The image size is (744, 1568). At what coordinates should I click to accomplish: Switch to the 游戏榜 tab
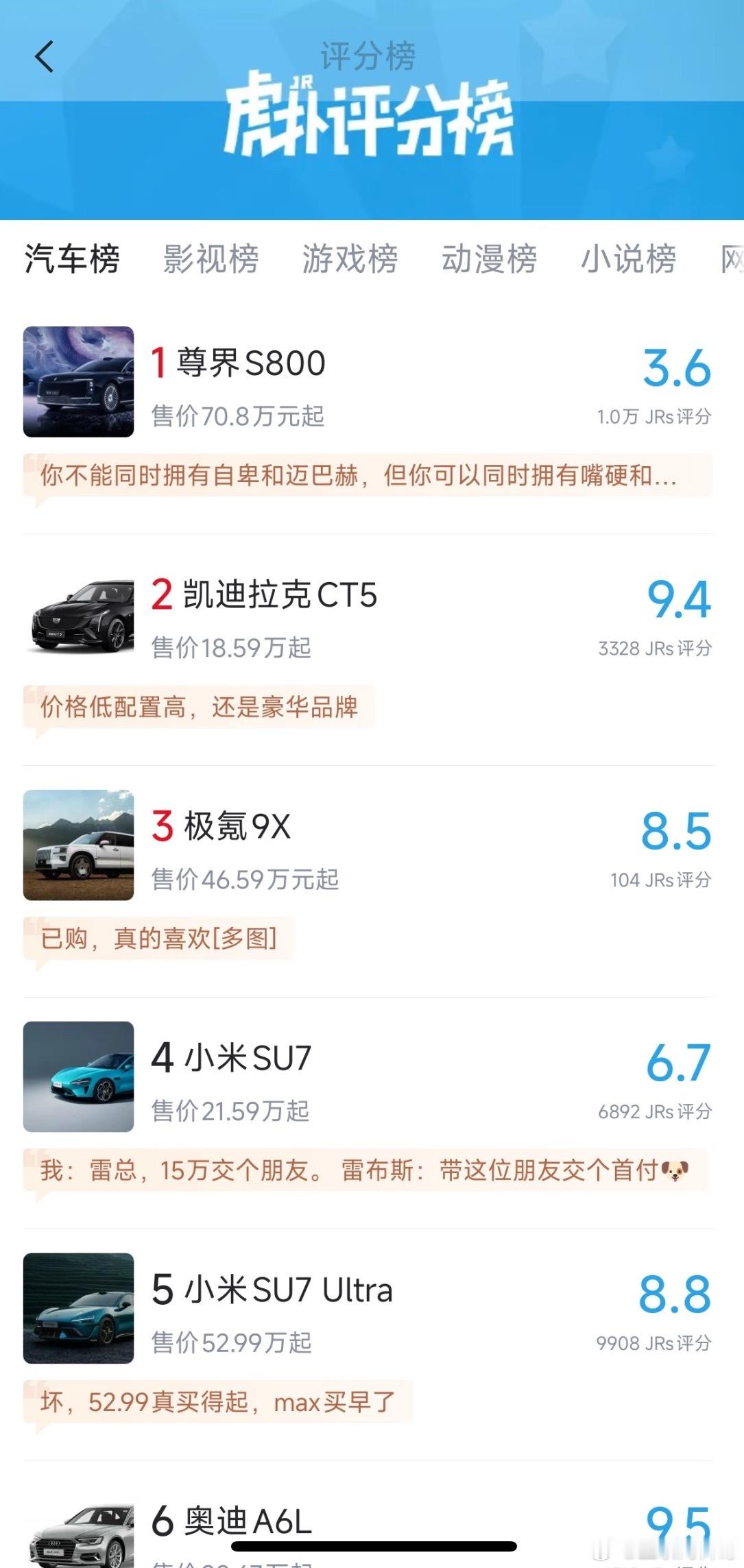point(350,259)
